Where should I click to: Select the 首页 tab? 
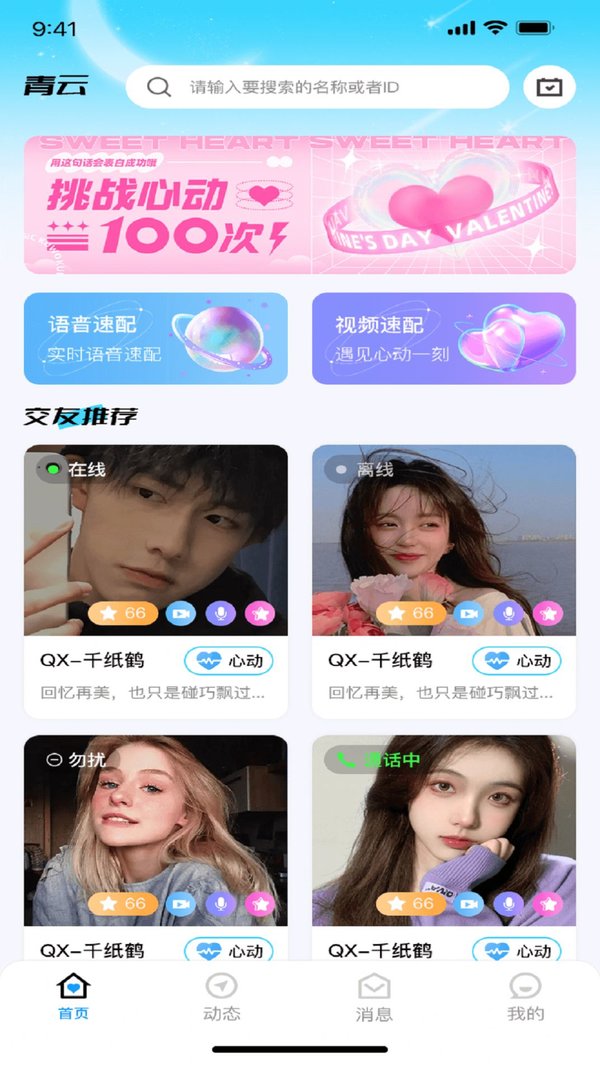click(x=73, y=997)
